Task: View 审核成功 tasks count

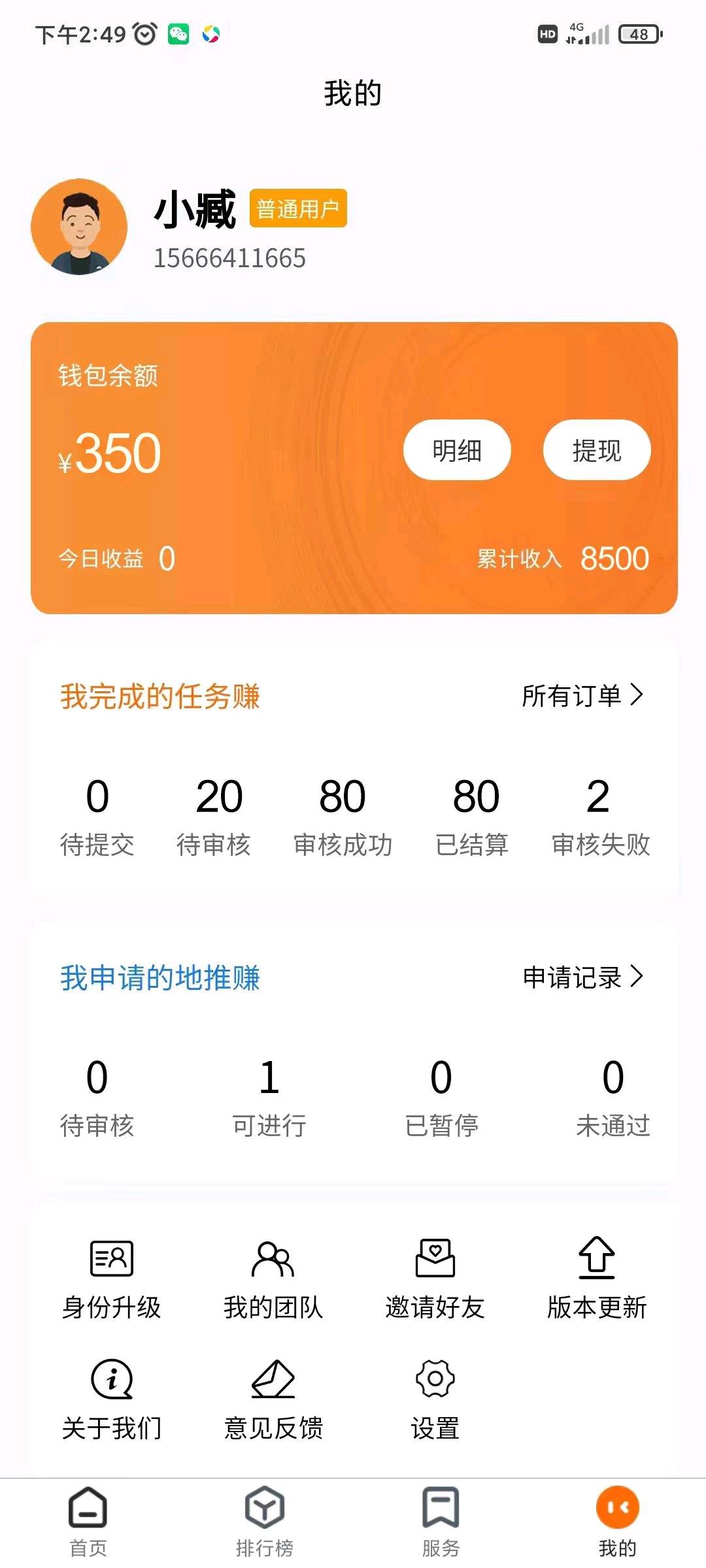Action: (x=343, y=817)
